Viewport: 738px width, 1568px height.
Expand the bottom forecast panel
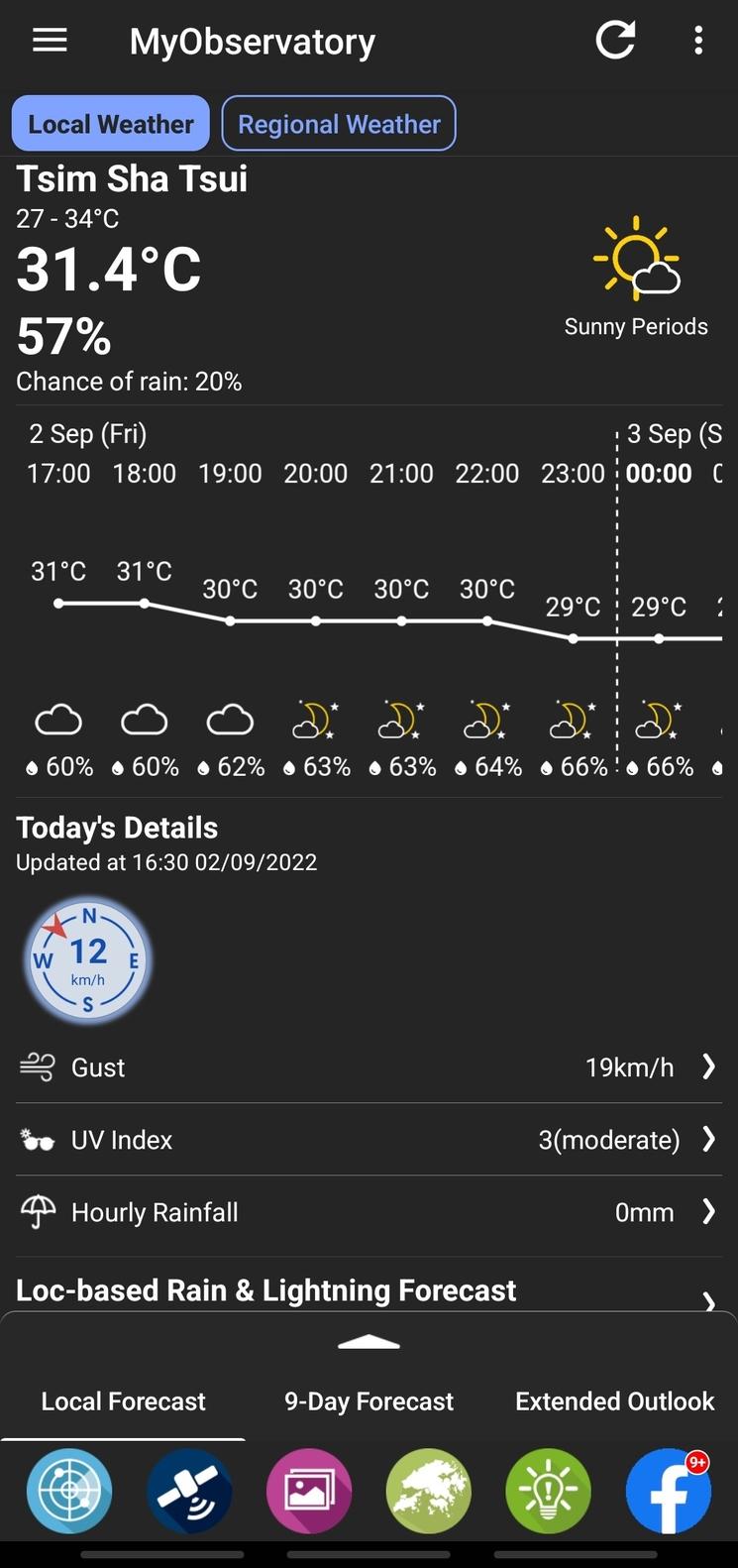[x=369, y=1343]
